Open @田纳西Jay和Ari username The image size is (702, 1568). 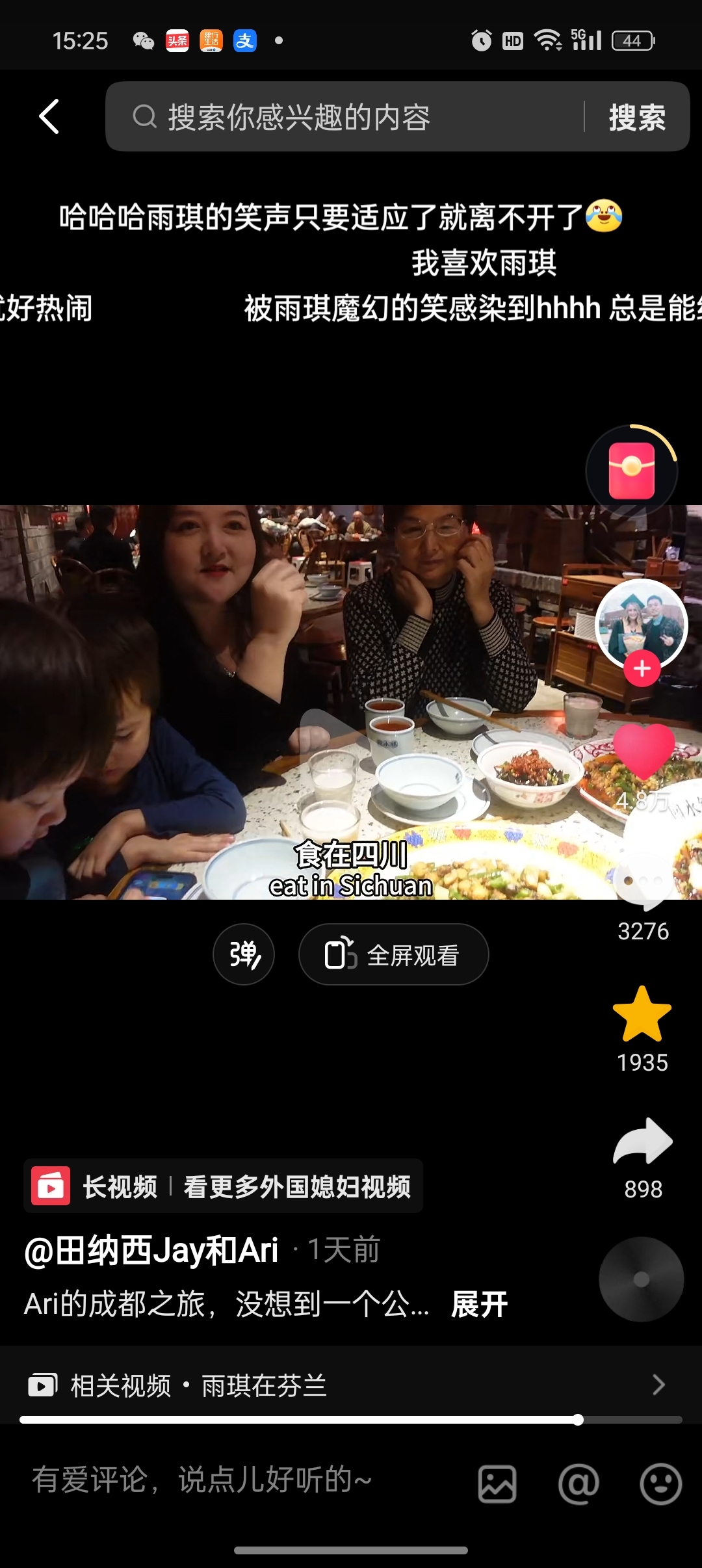151,1249
